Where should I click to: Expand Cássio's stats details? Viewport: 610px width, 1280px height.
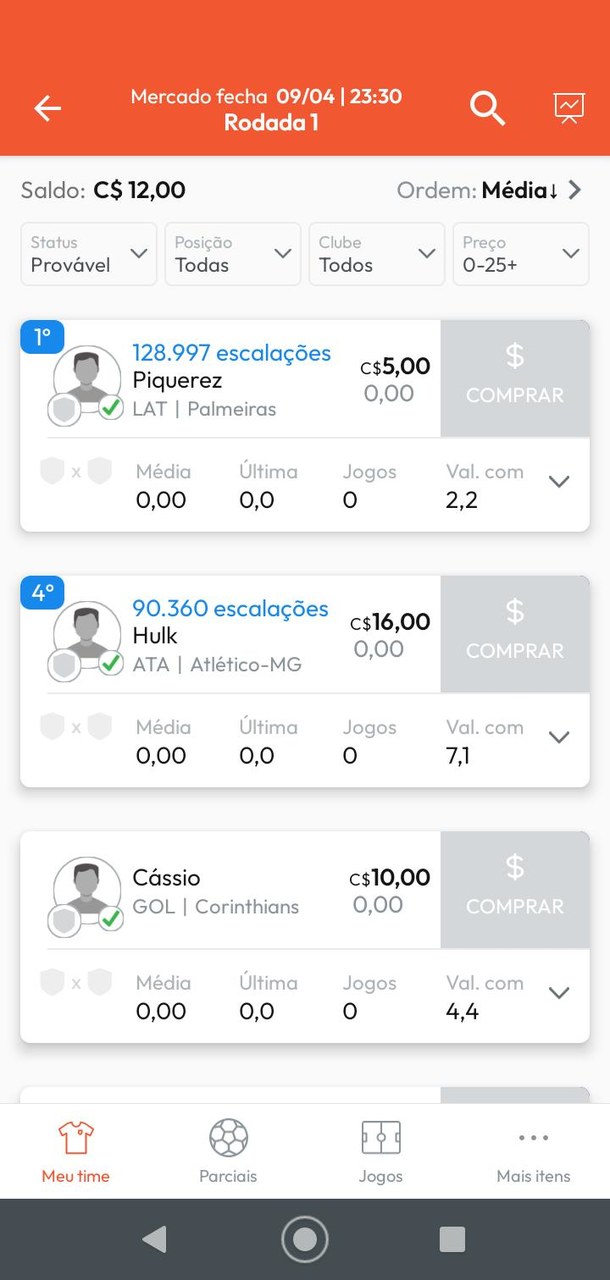(559, 993)
